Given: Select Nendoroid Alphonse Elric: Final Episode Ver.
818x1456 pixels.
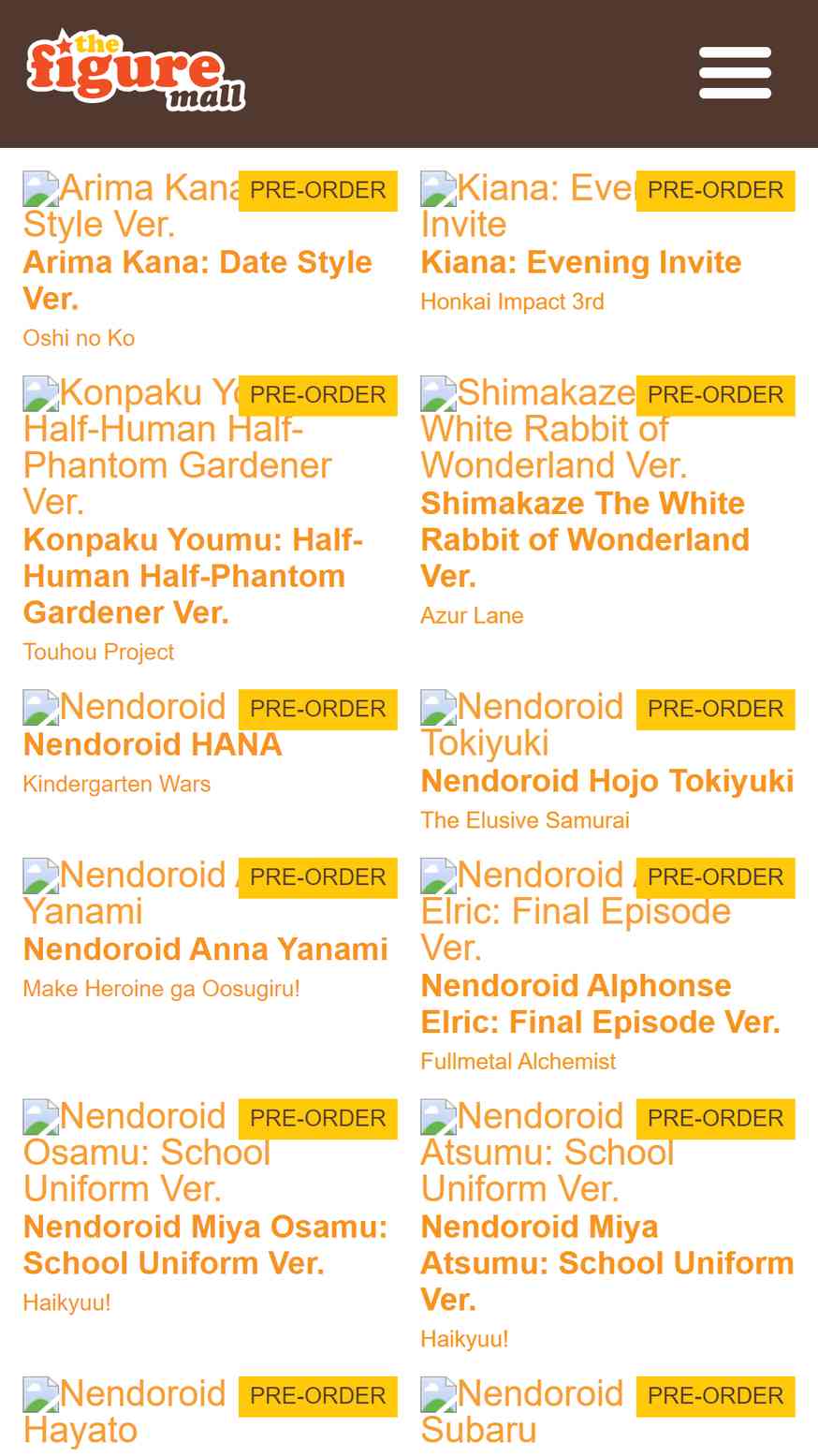Looking at the screenshot, I should [x=600, y=1004].
